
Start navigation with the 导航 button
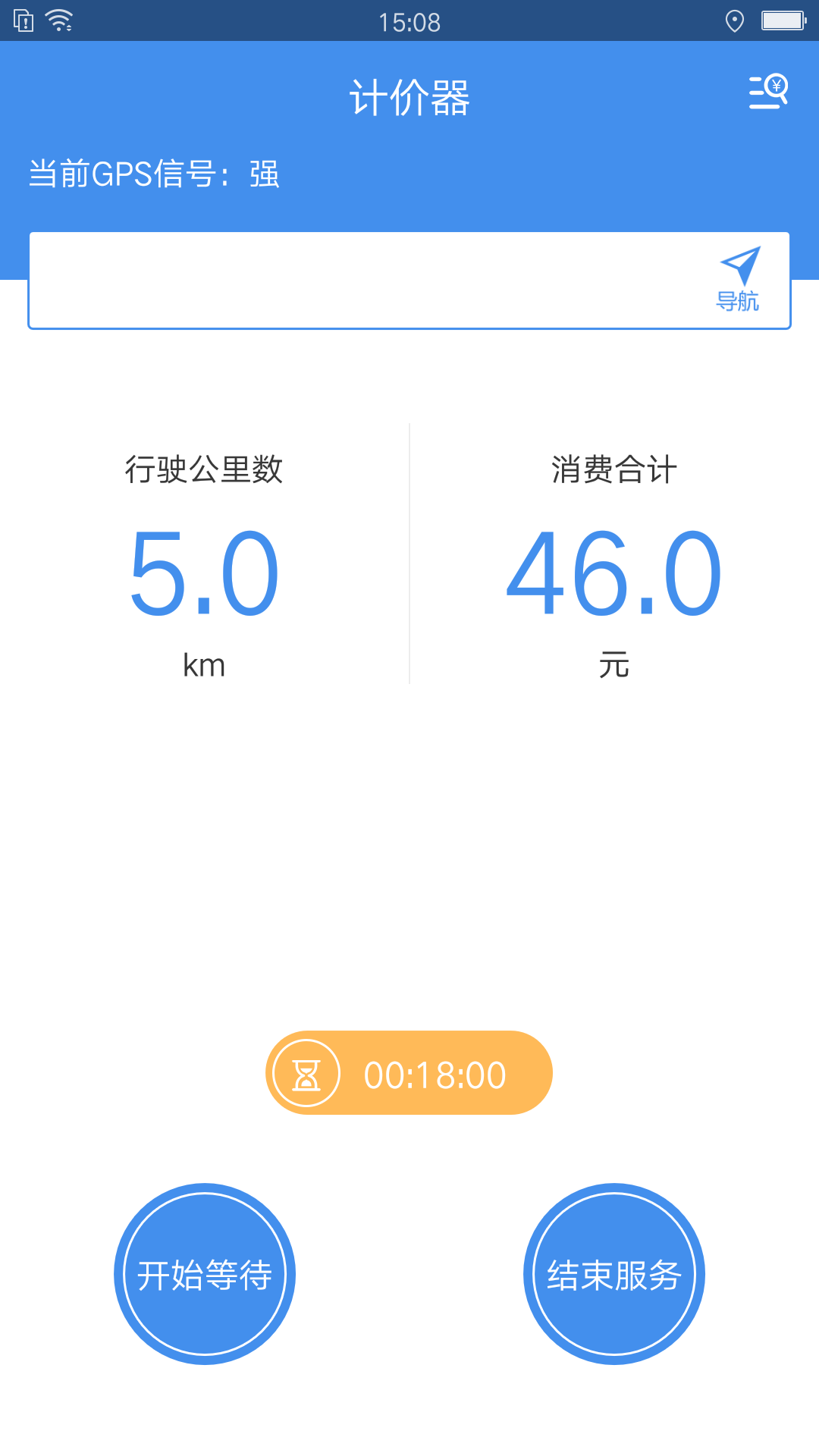739,279
